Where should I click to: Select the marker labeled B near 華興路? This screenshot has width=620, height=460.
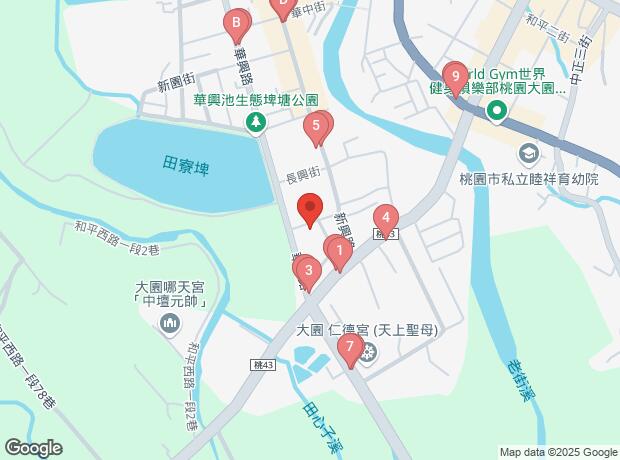coord(236,22)
